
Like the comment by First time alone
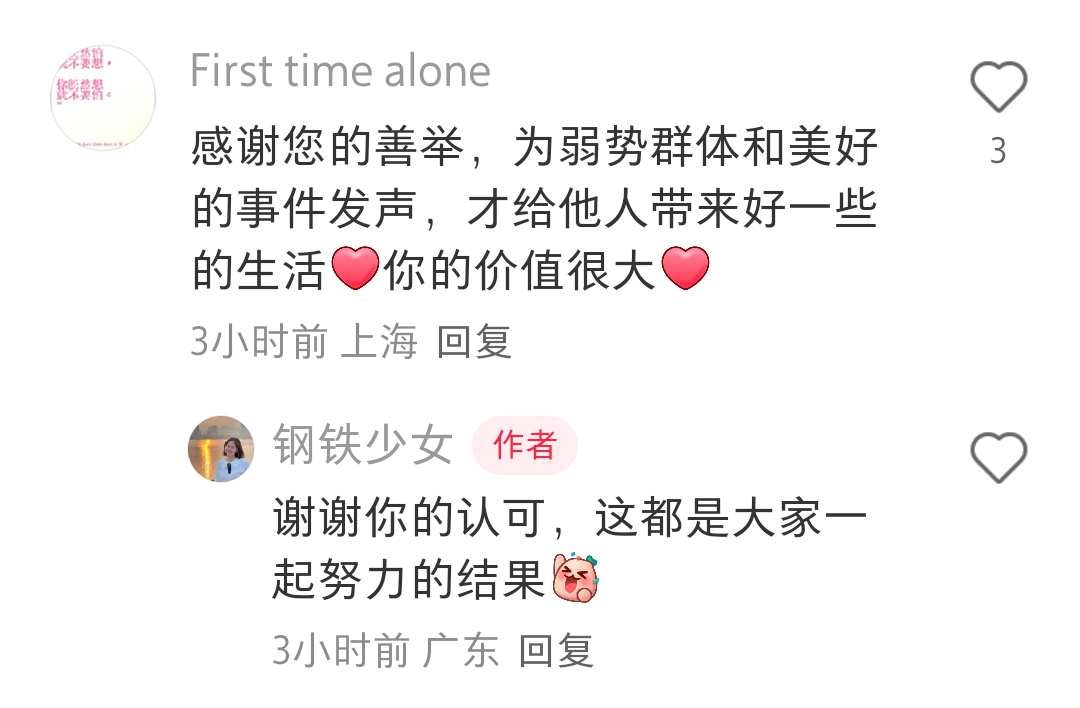(x=999, y=88)
